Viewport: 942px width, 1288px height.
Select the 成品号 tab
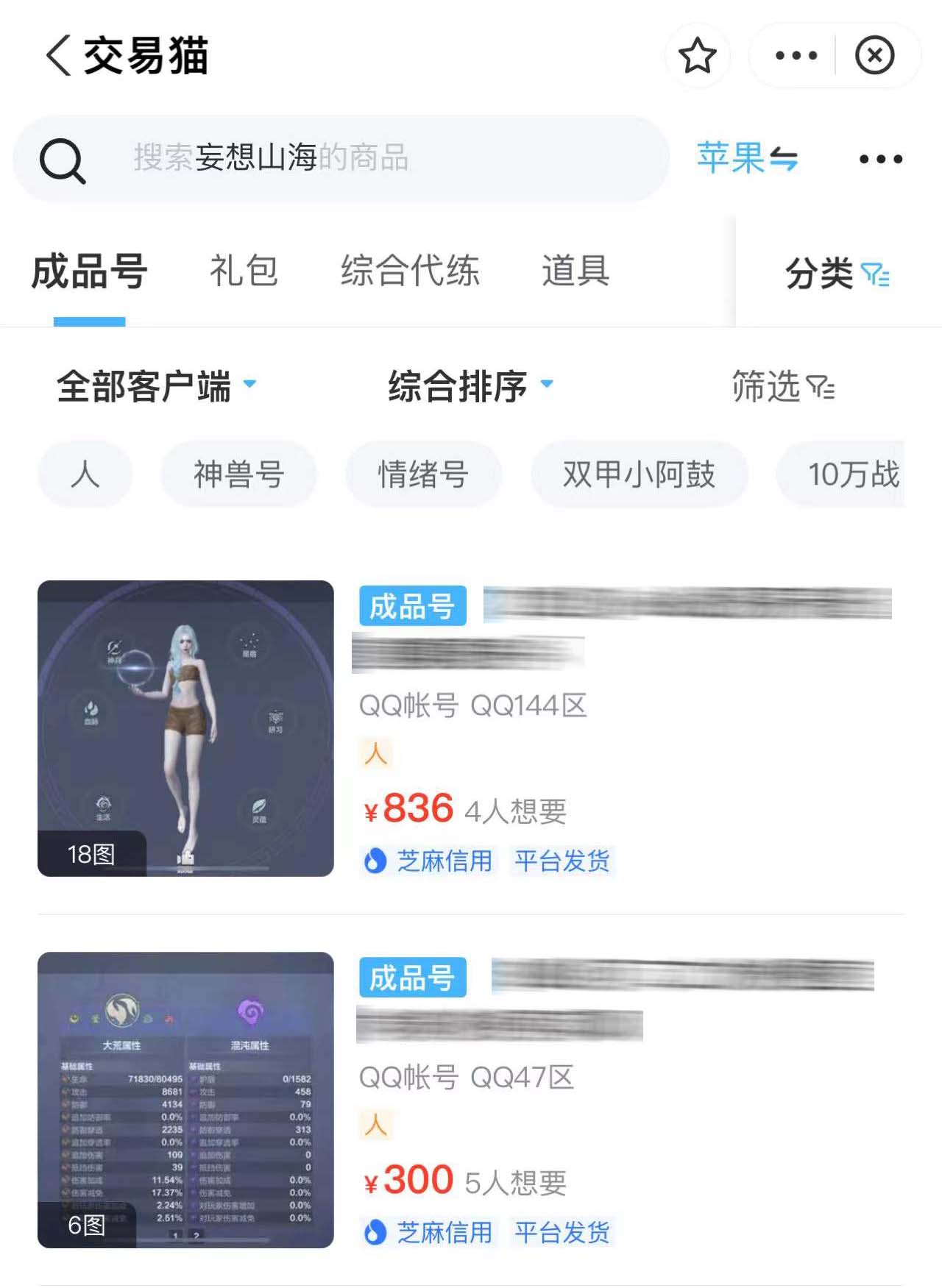pos(90,271)
